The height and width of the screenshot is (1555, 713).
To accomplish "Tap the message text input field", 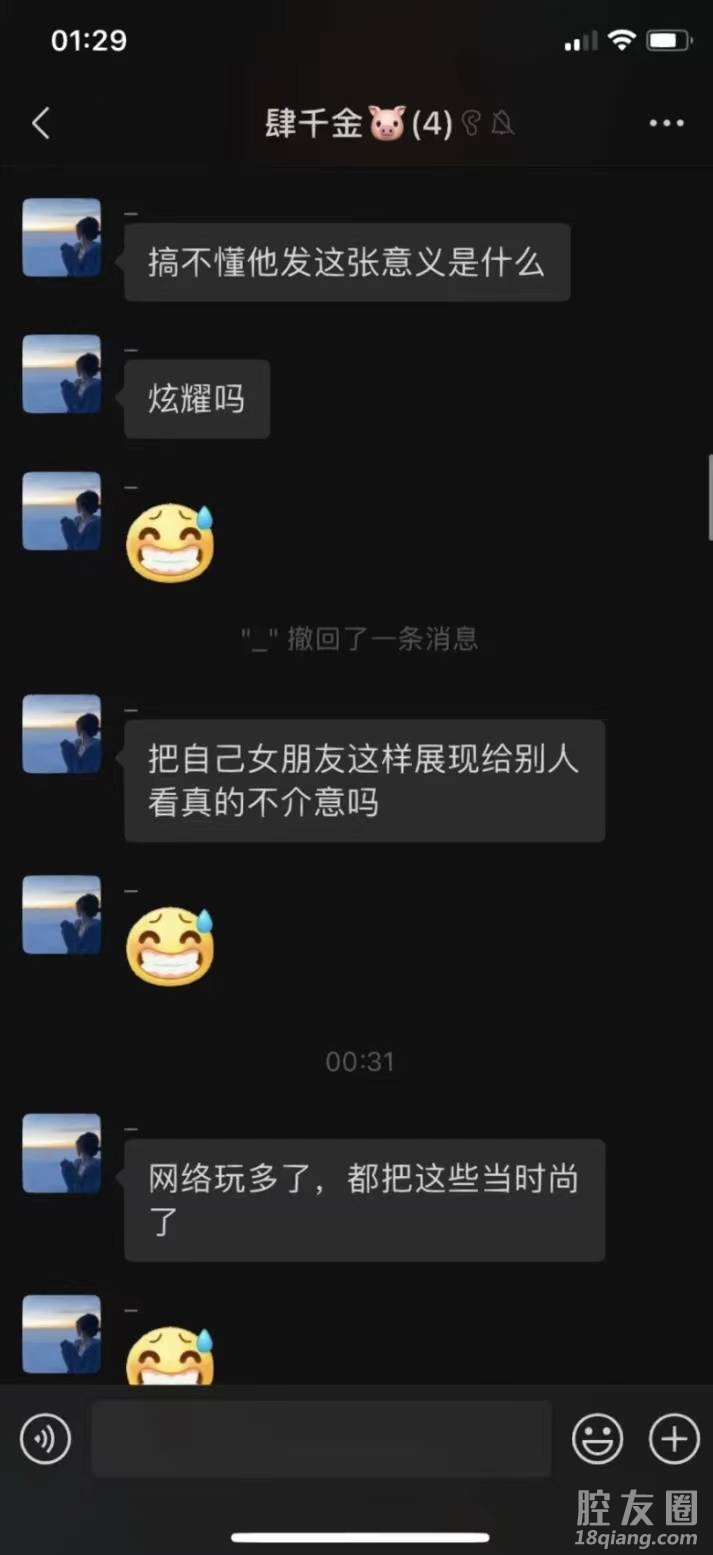I will (x=321, y=1439).
